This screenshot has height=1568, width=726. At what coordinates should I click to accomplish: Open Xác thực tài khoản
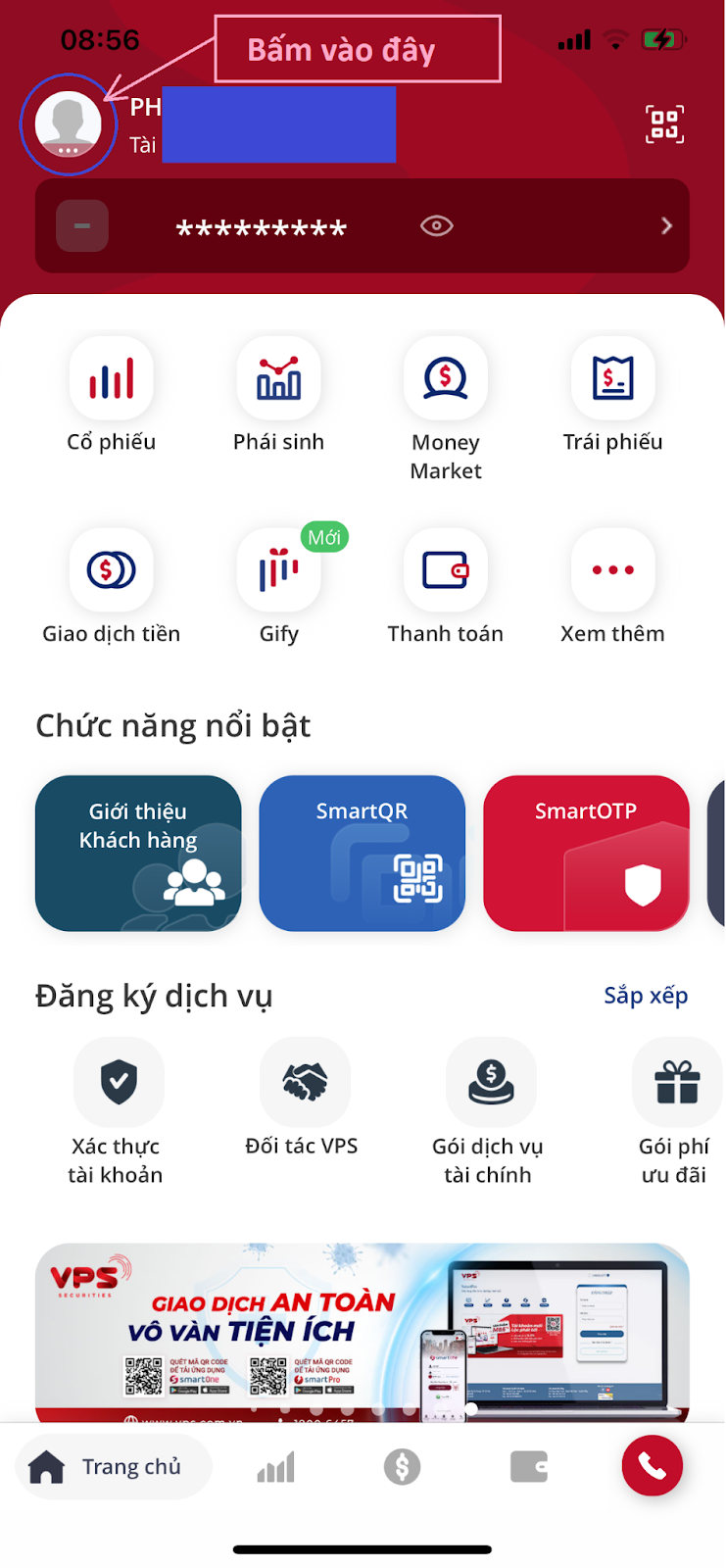[118, 1083]
